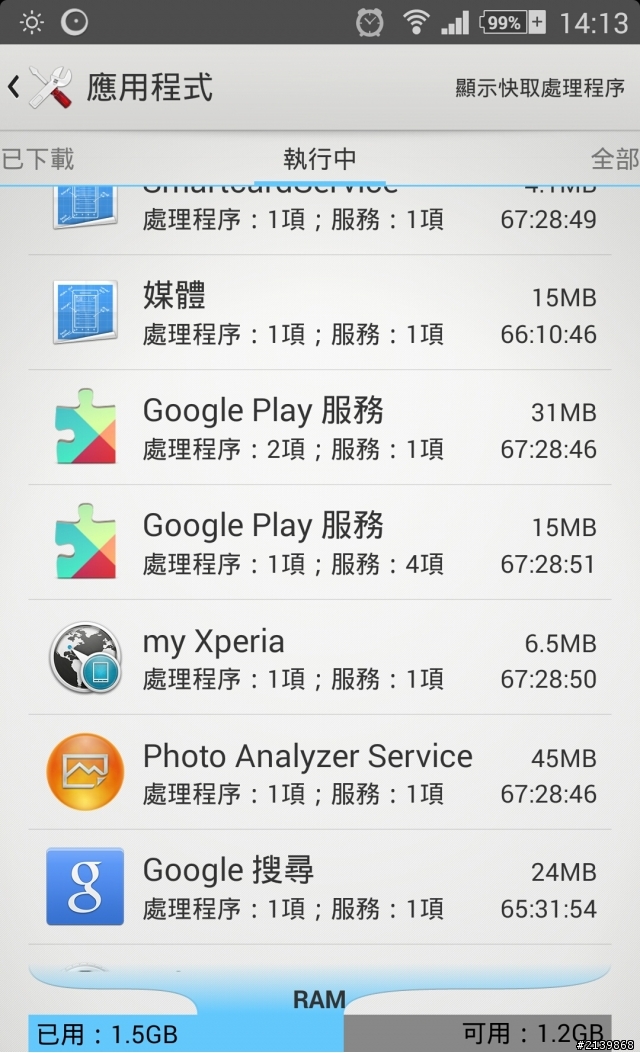Open the 媒體 running service row
The width and height of the screenshot is (640, 1053).
point(320,313)
